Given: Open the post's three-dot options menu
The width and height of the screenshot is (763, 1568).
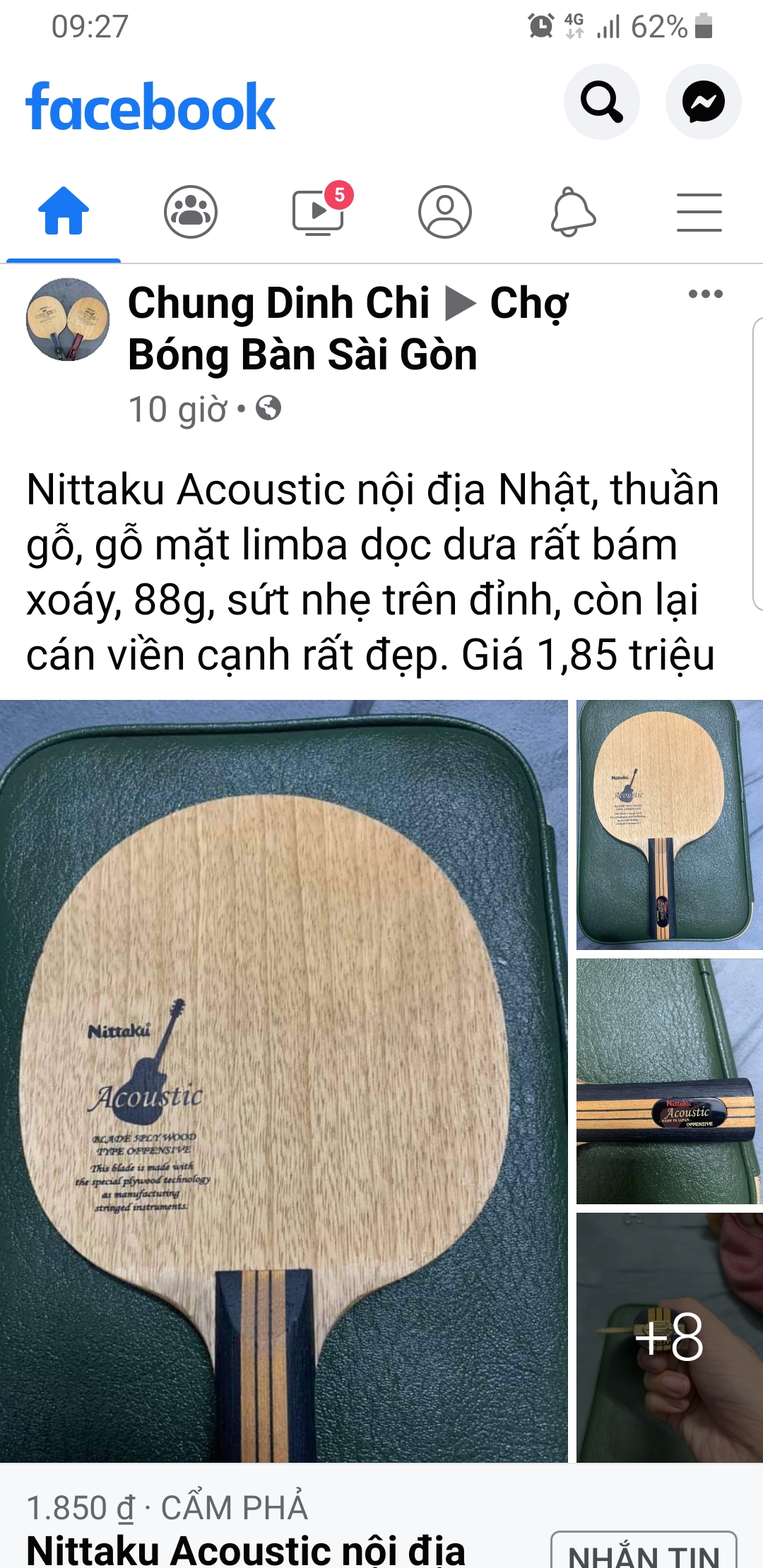Looking at the screenshot, I should (x=706, y=294).
